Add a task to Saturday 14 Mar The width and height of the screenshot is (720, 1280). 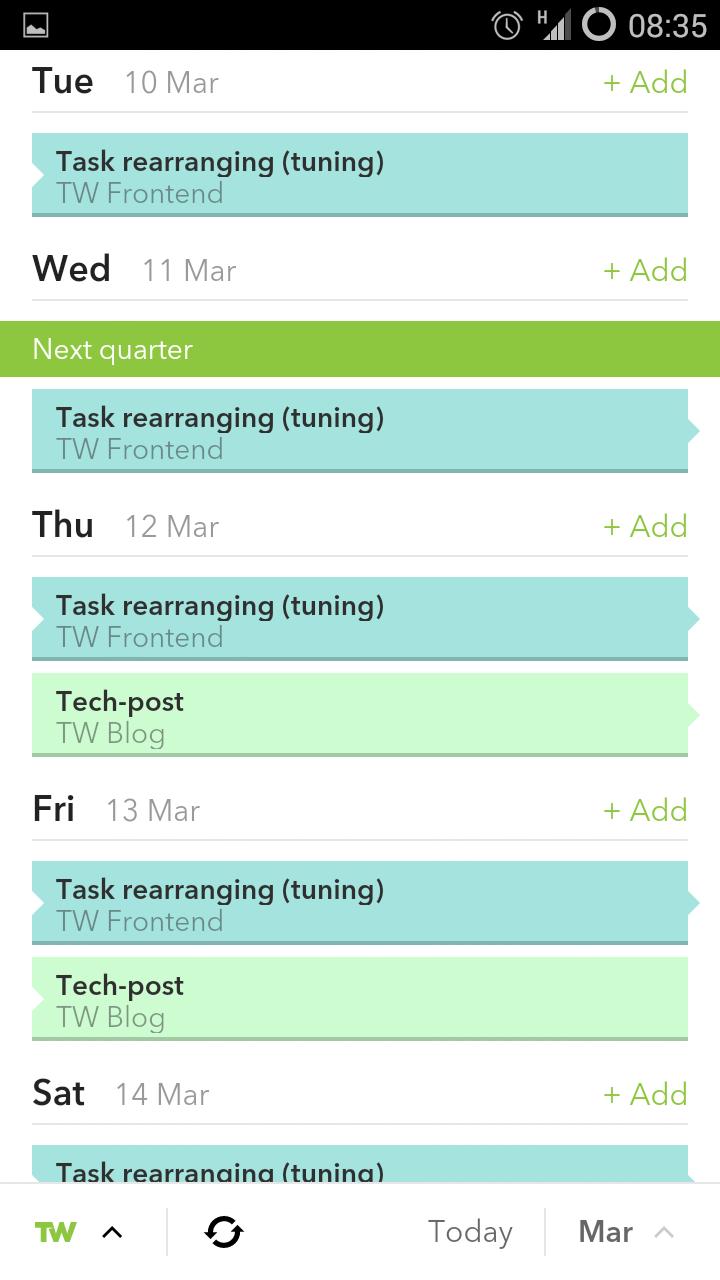pos(645,1094)
